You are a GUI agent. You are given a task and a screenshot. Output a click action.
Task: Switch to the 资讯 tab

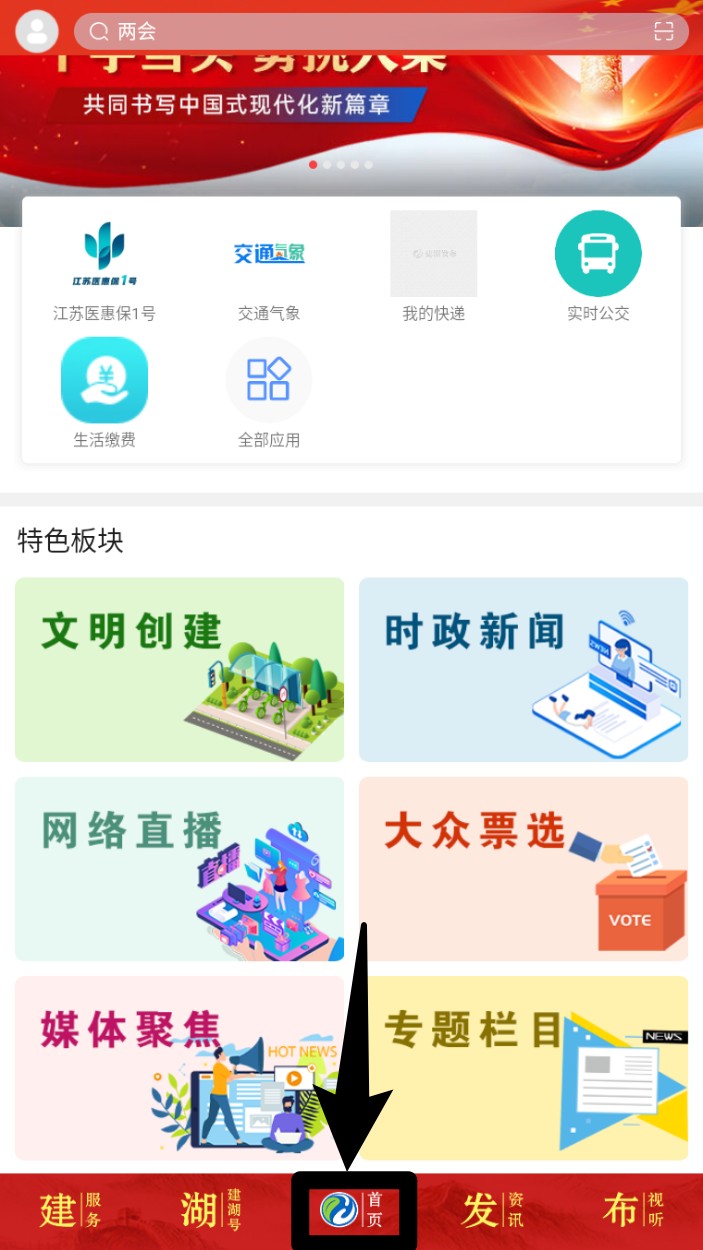tap(494, 1210)
